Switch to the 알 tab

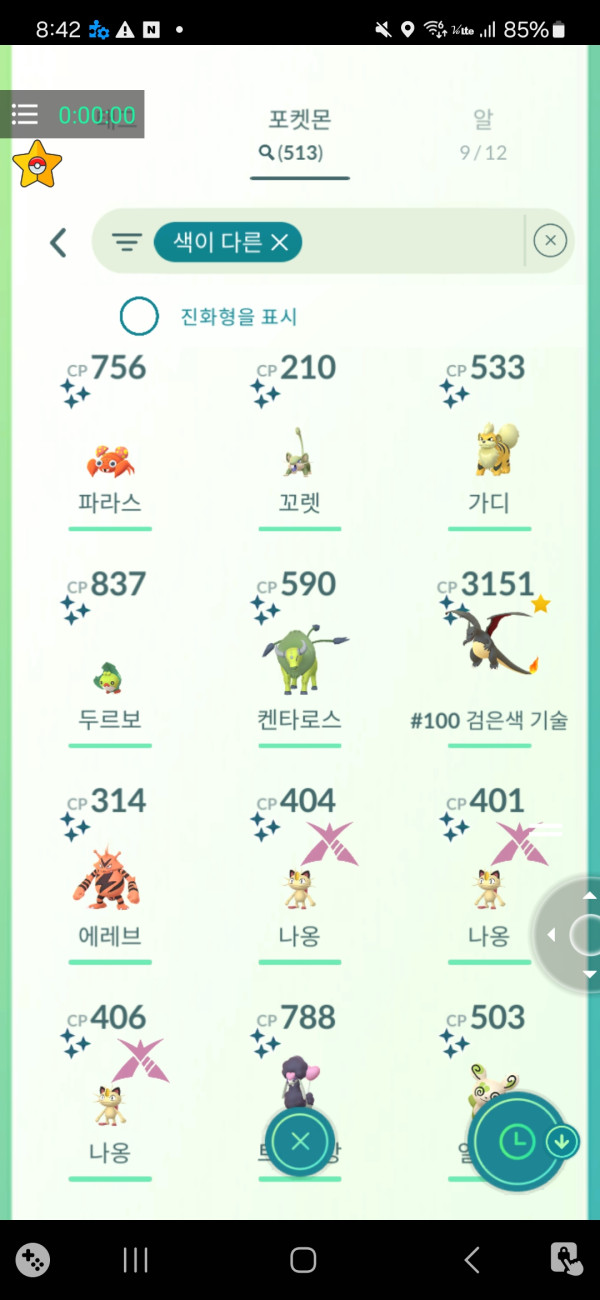483,134
